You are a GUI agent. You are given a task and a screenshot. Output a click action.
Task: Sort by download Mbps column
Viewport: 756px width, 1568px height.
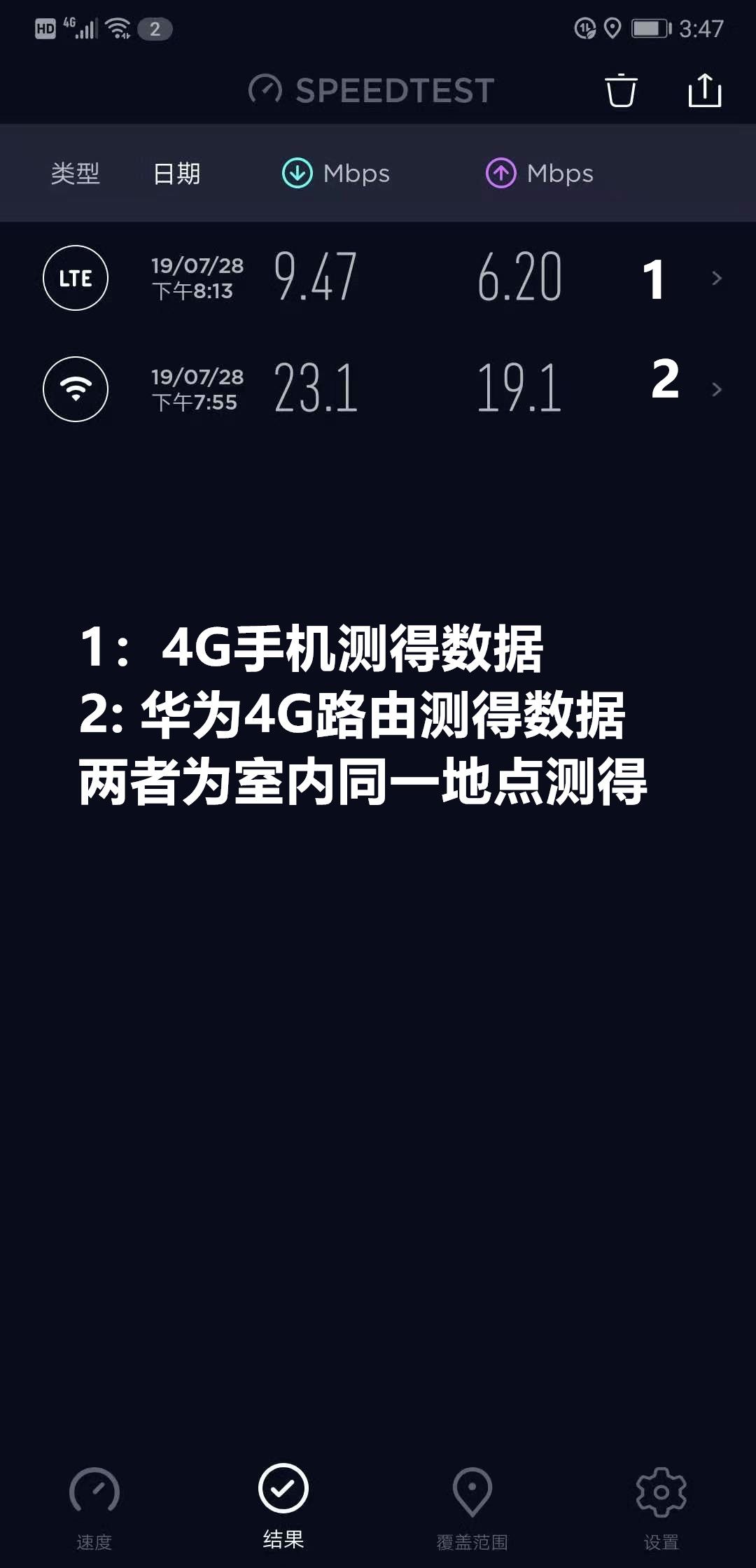336,174
